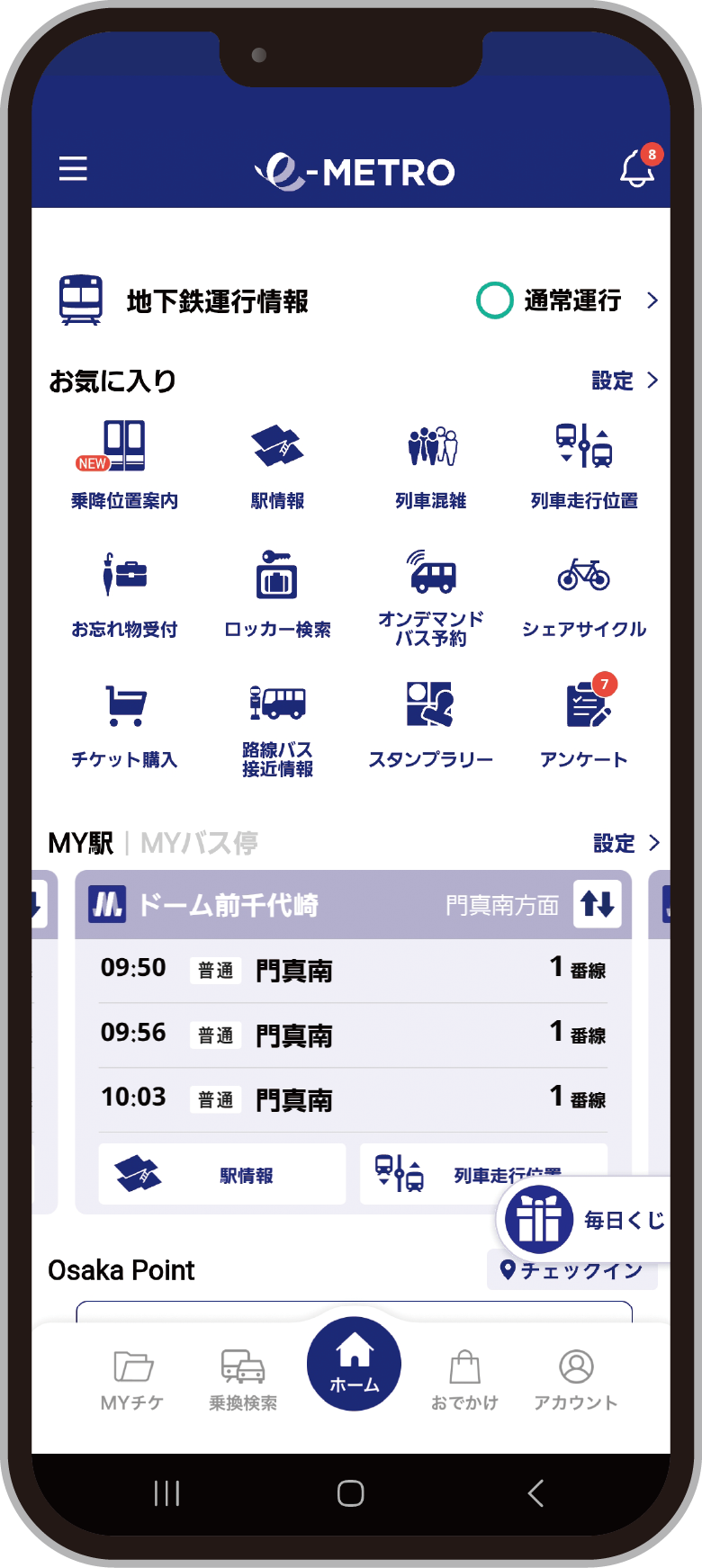Open the 乗降位置案内 boarding position guide icon
This screenshot has height=1568, width=702.
click(x=126, y=464)
